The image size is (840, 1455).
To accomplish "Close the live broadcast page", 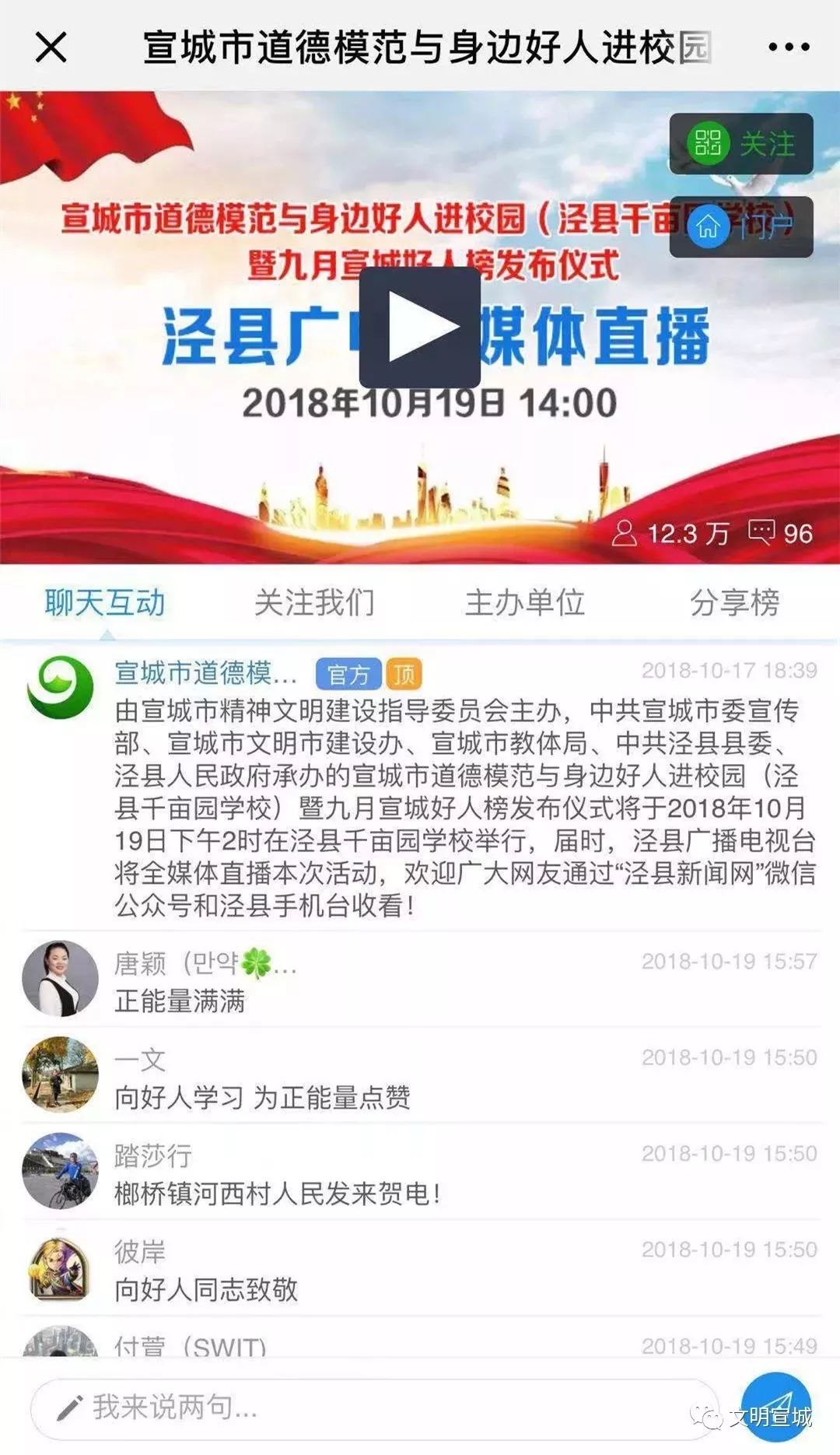I will 51,47.
